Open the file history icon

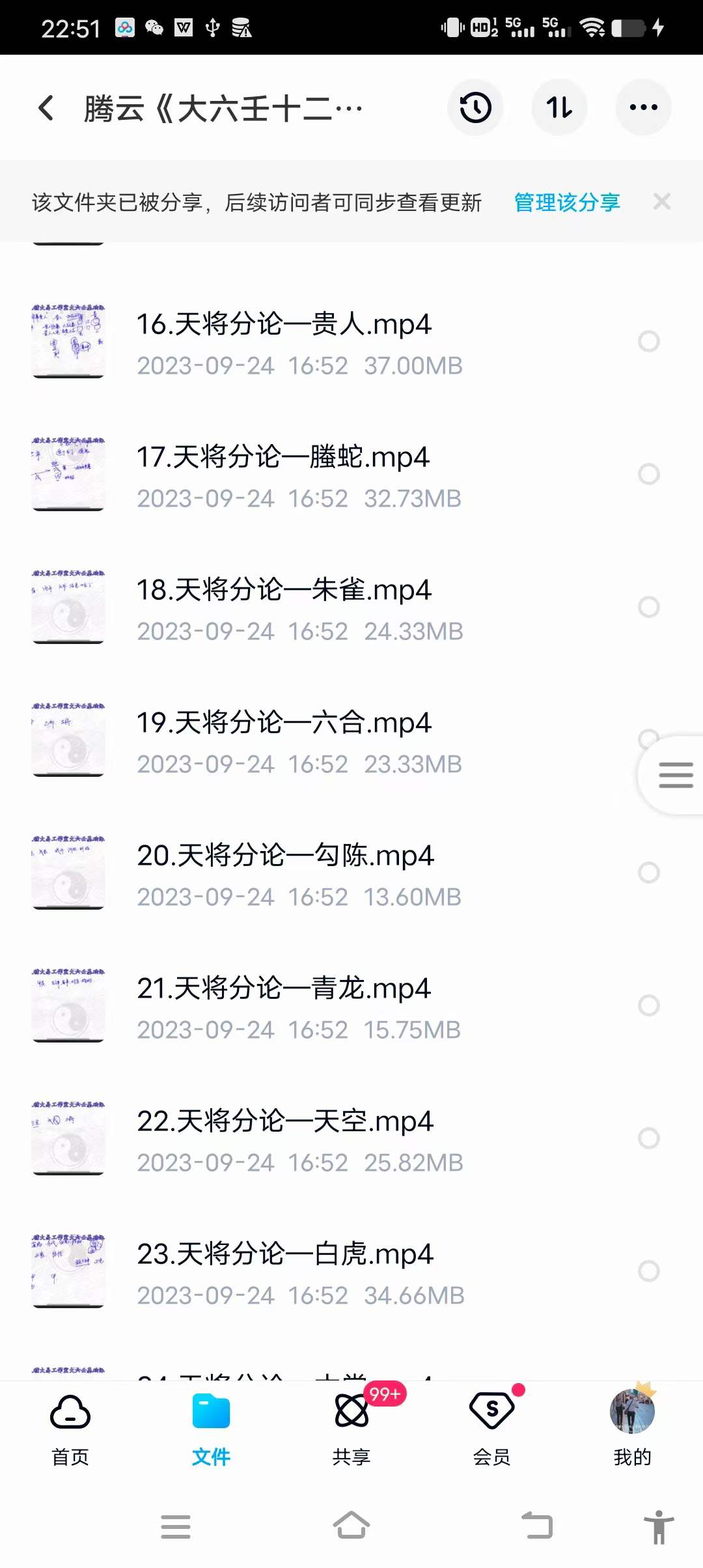[475, 107]
